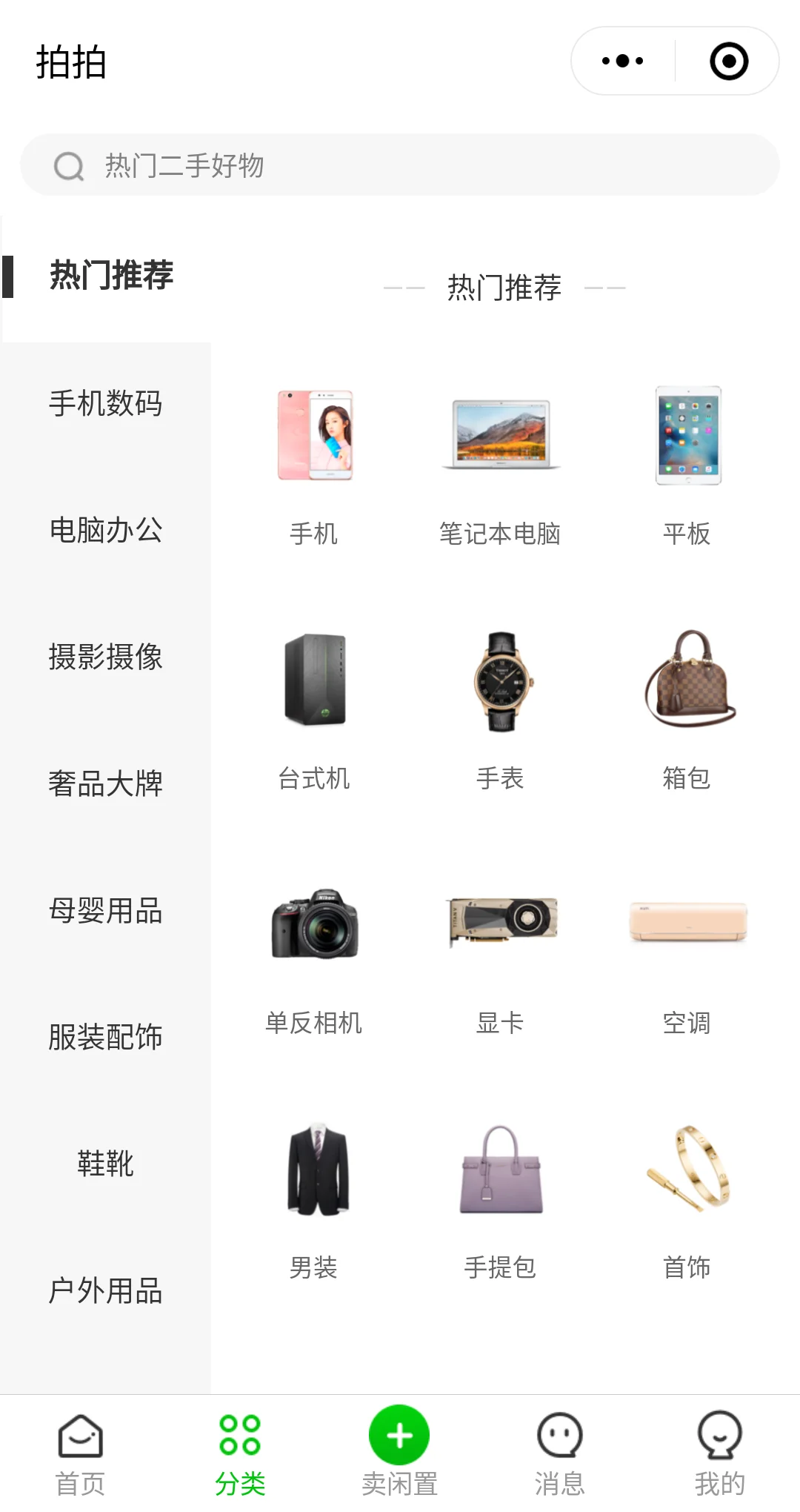
Task: Open the 摄影摄像 category
Action: pos(105,657)
